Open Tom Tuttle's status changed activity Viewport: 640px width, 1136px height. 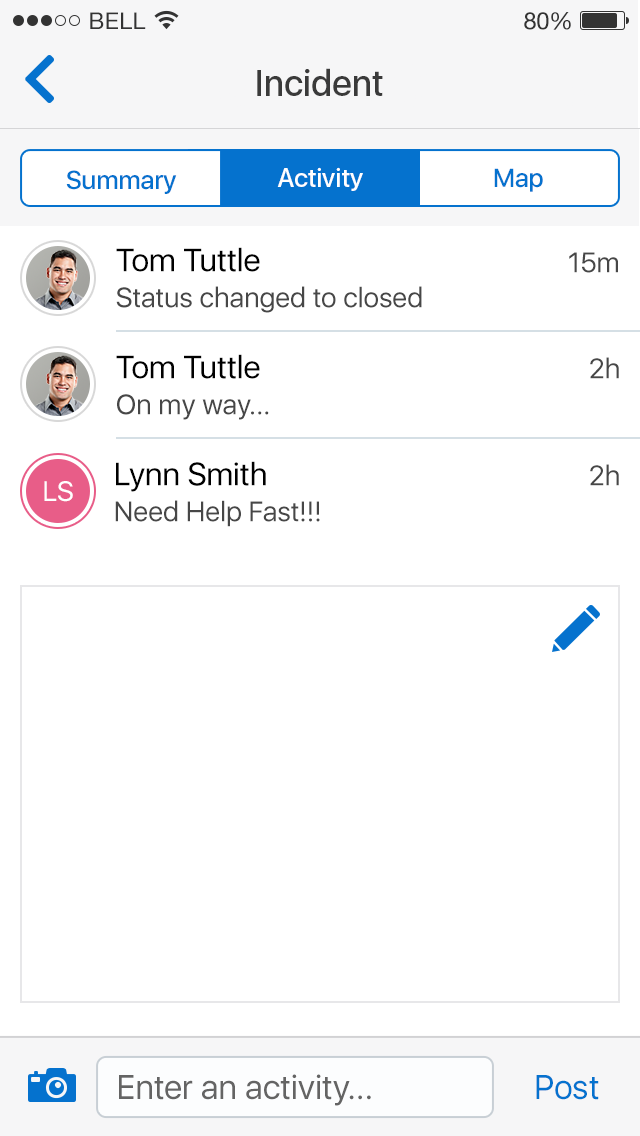330,279
